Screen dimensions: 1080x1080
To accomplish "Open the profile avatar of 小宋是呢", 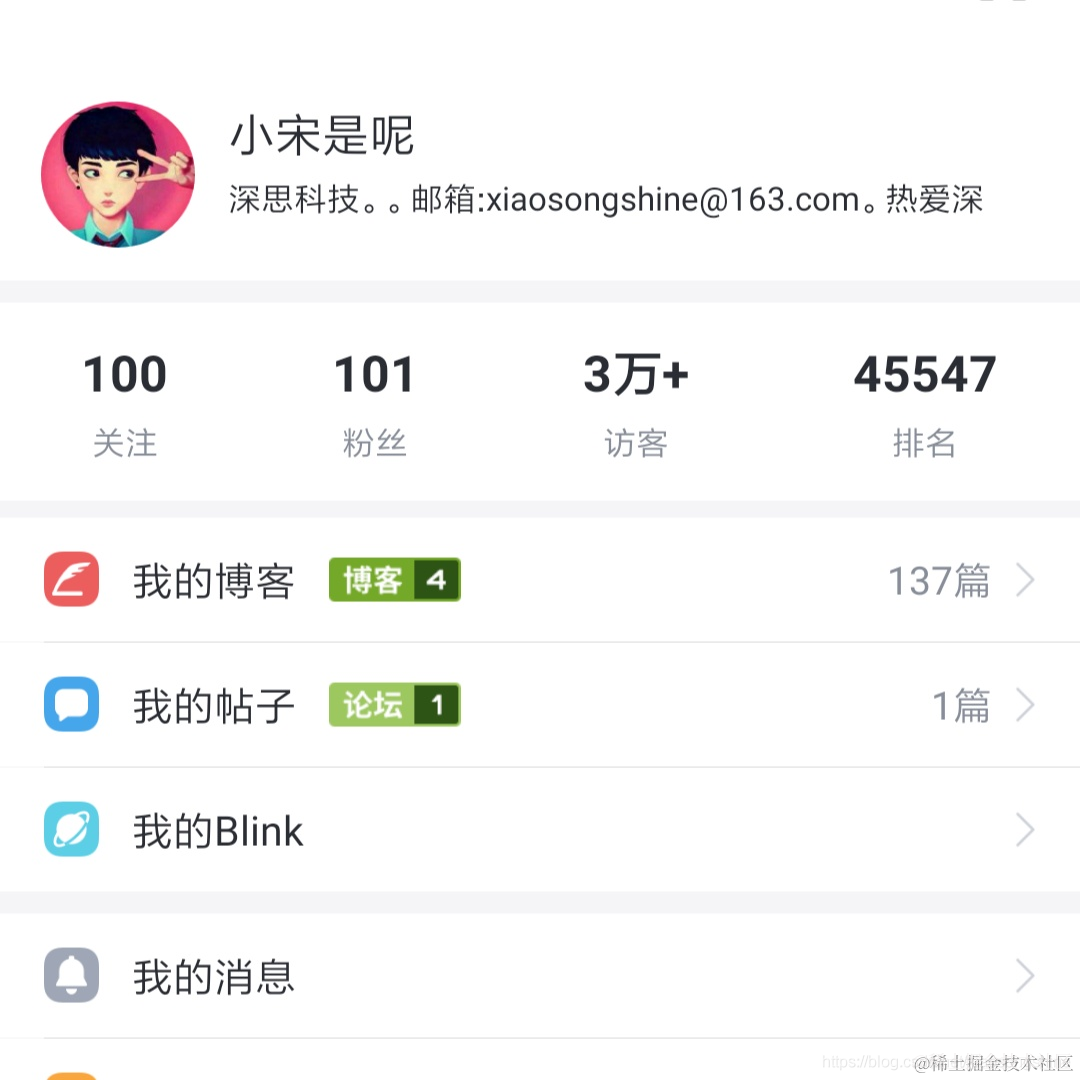I will 118,175.
